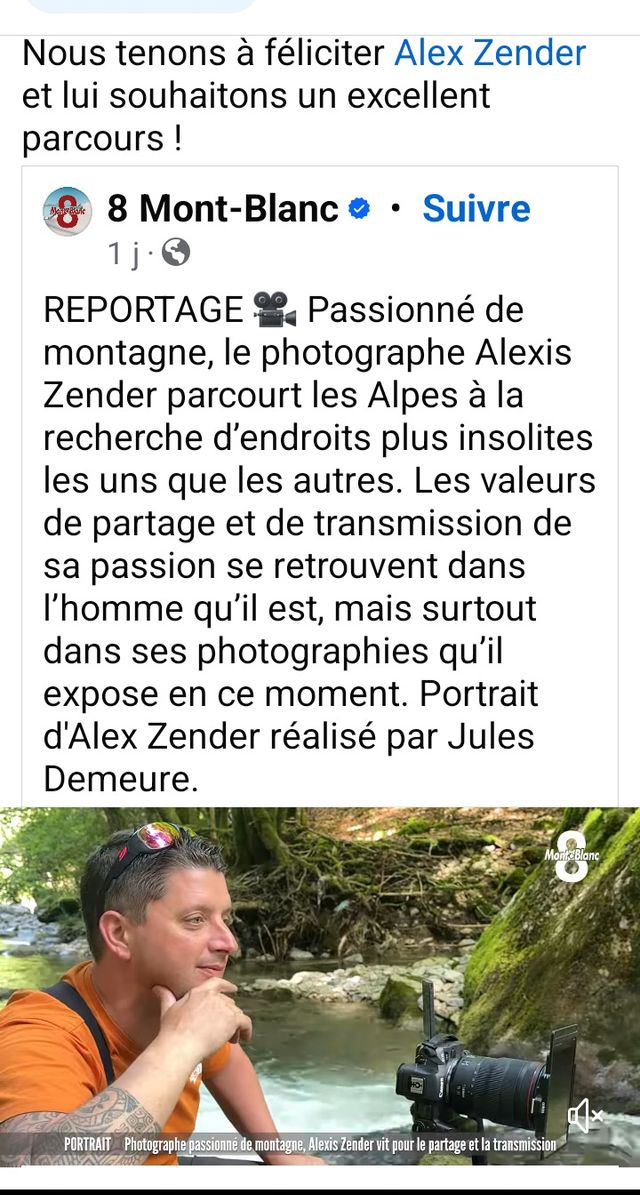Follow the 8 Mont-Blanc page
Screen dimensions: 640x1195
coord(476,208)
